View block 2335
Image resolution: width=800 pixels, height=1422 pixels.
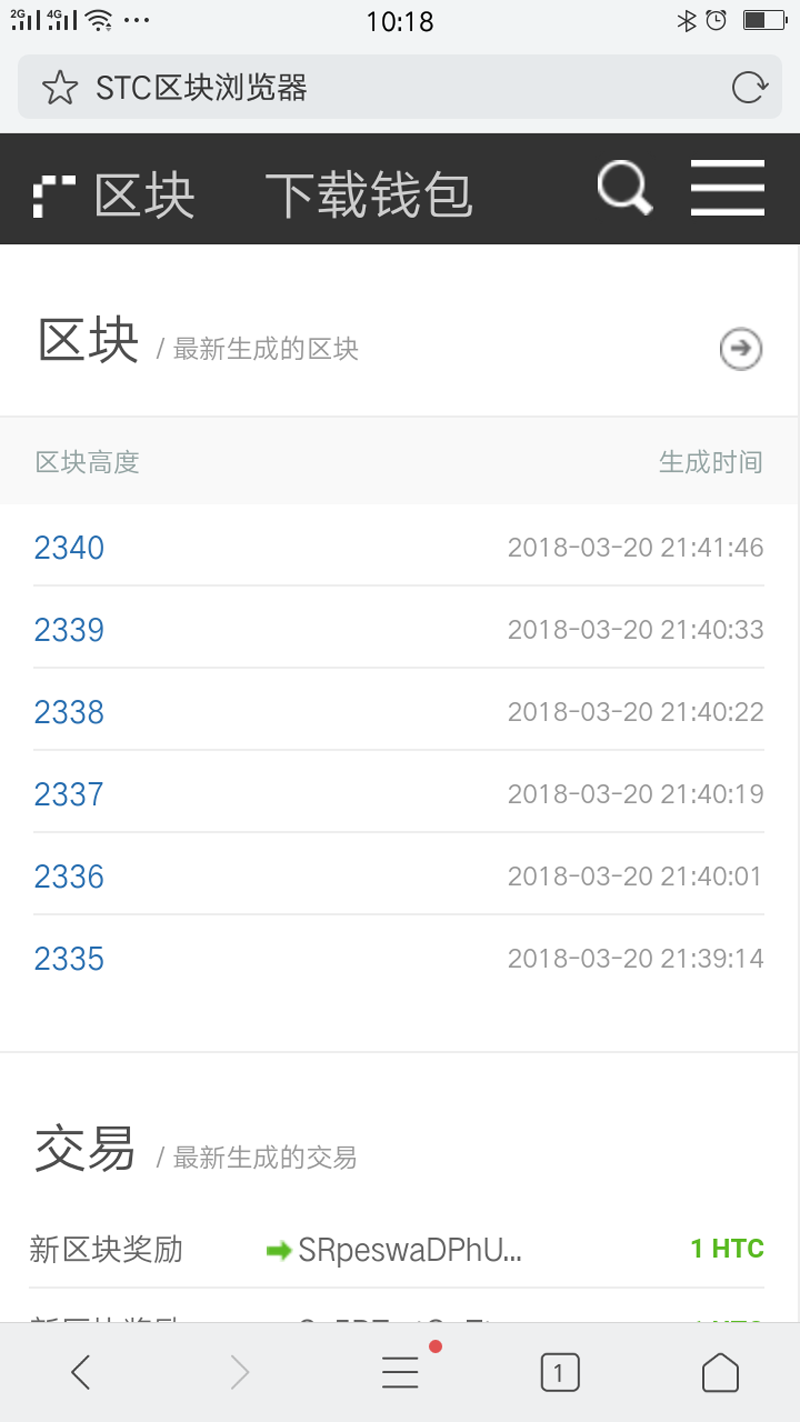(x=69, y=958)
